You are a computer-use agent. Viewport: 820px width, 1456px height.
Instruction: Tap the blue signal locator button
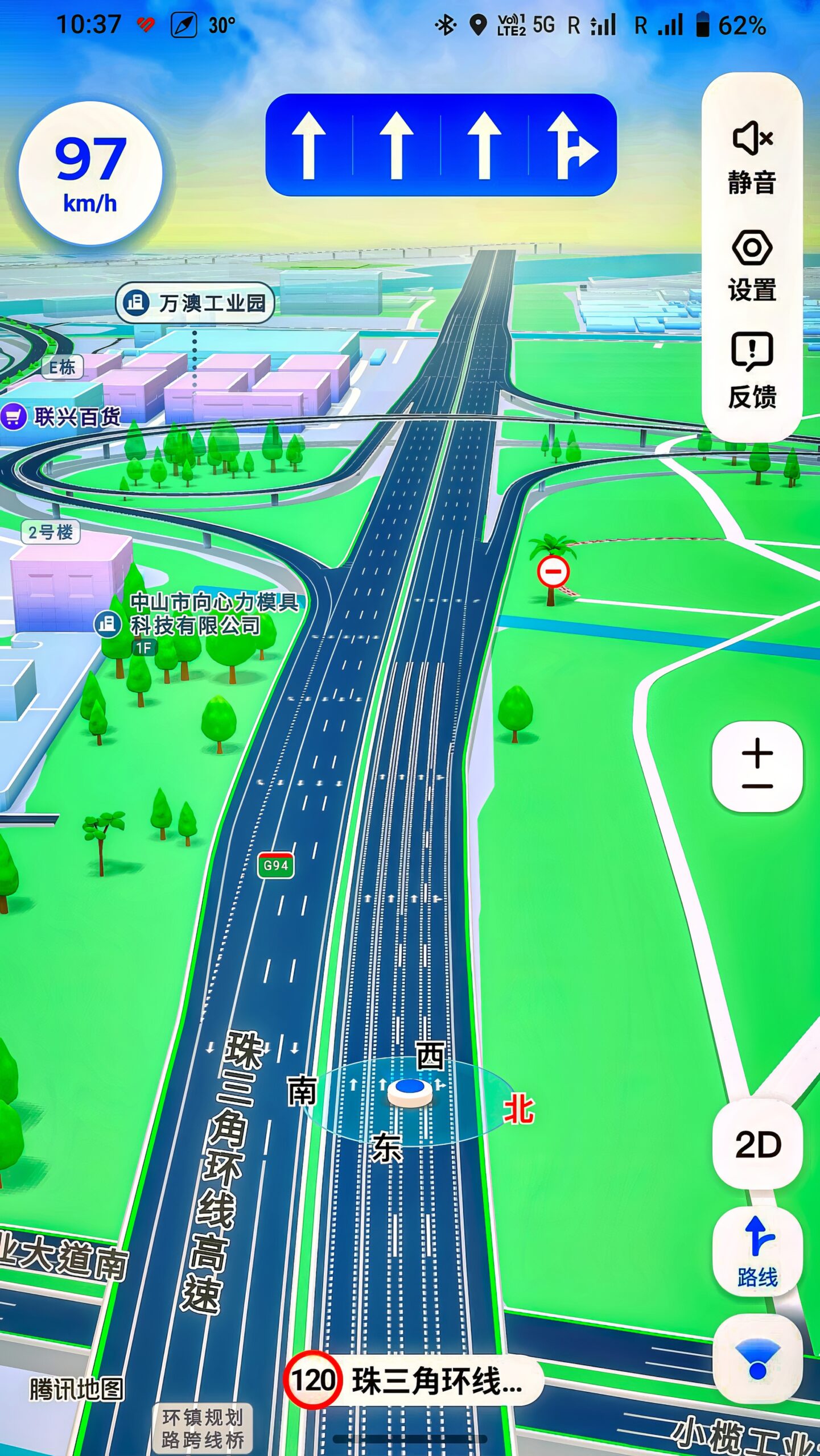[x=757, y=1359]
